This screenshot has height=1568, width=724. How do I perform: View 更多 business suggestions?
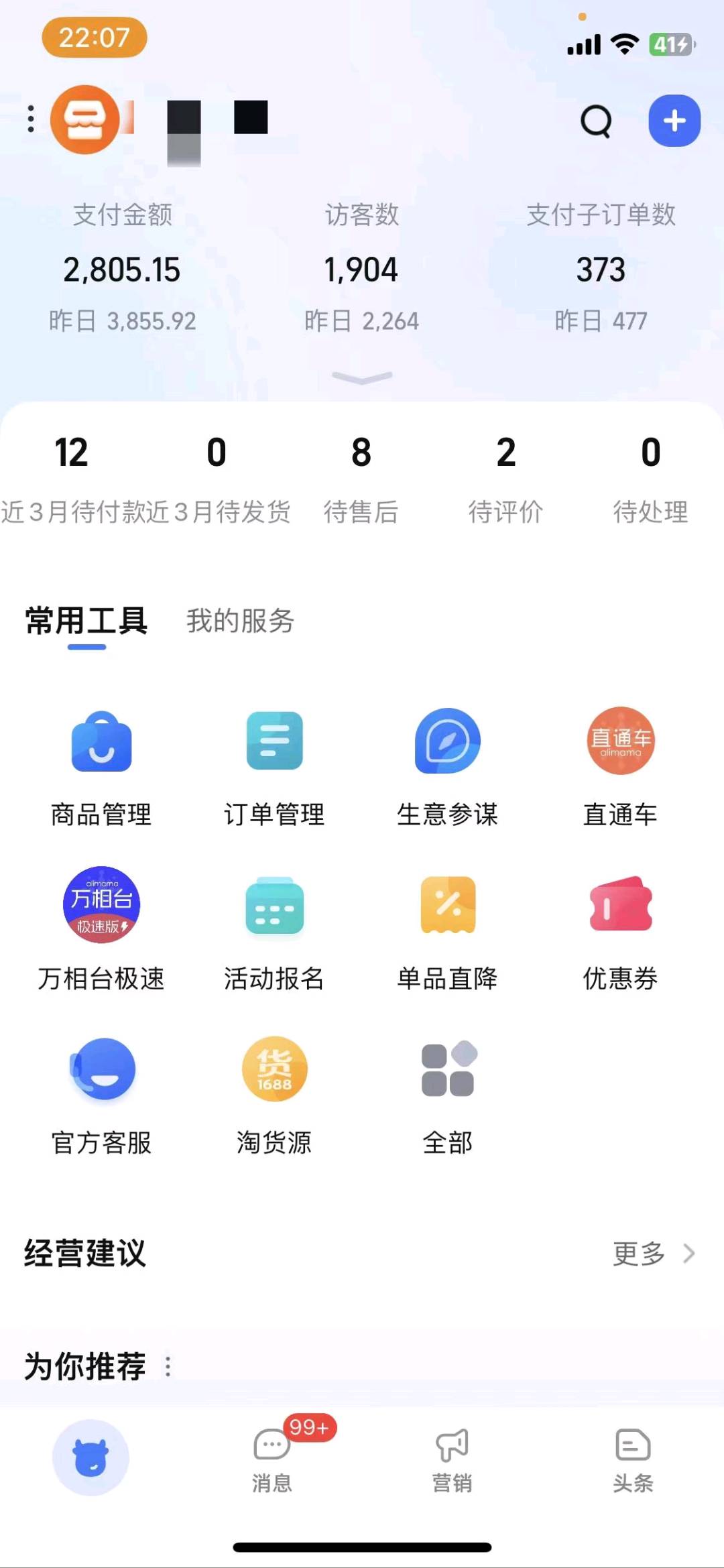point(654,1254)
